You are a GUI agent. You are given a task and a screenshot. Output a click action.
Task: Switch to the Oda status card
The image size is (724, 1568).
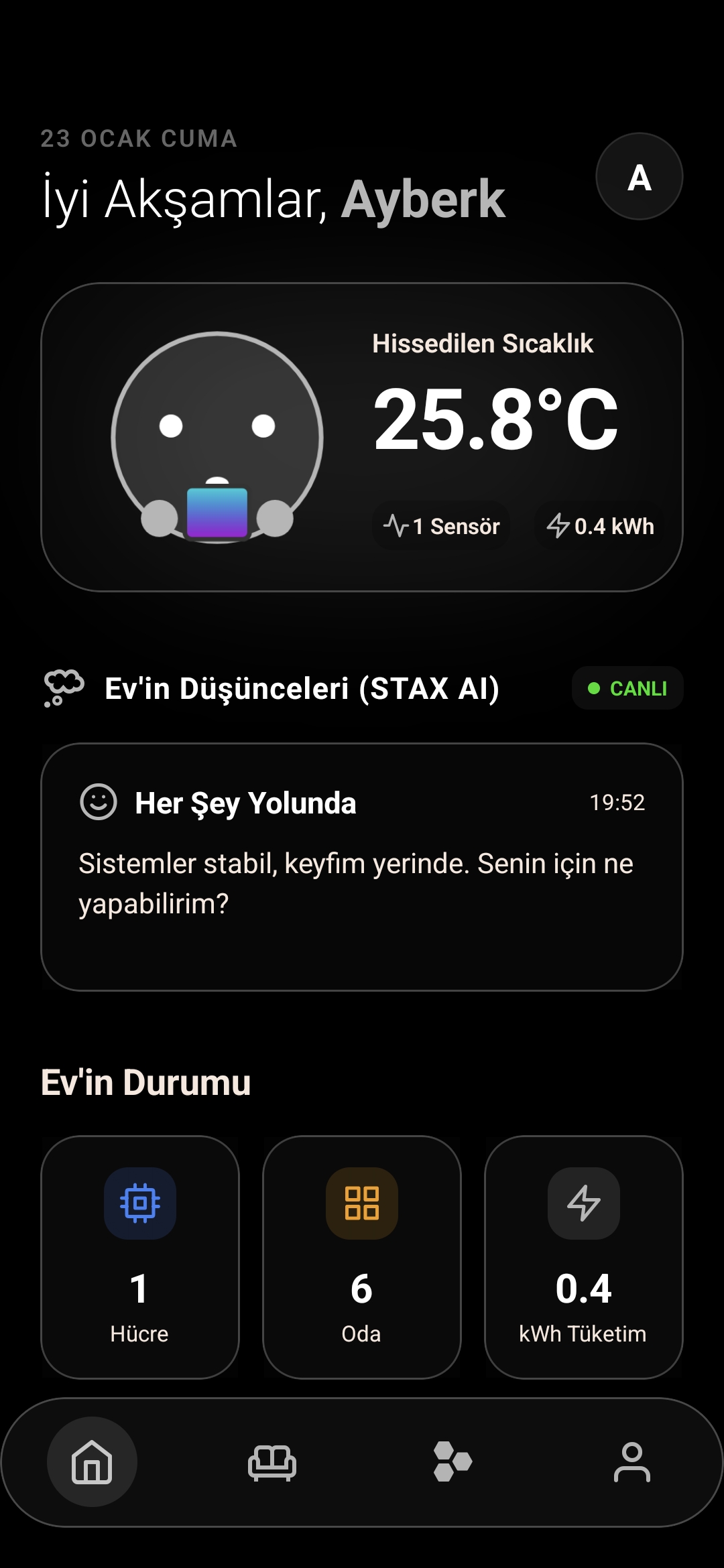pyautogui.click(x=361, y=1260)
